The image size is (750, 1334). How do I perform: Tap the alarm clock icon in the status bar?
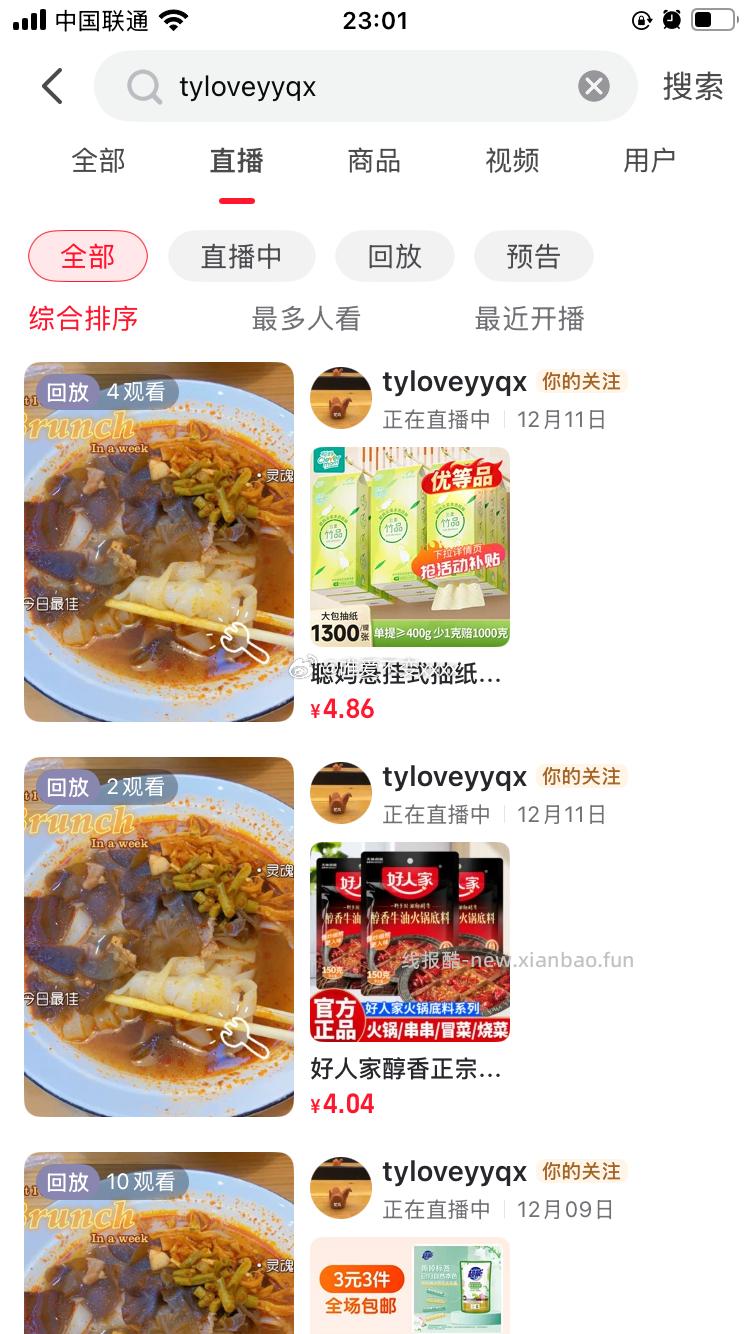click(x=671, y=19)
